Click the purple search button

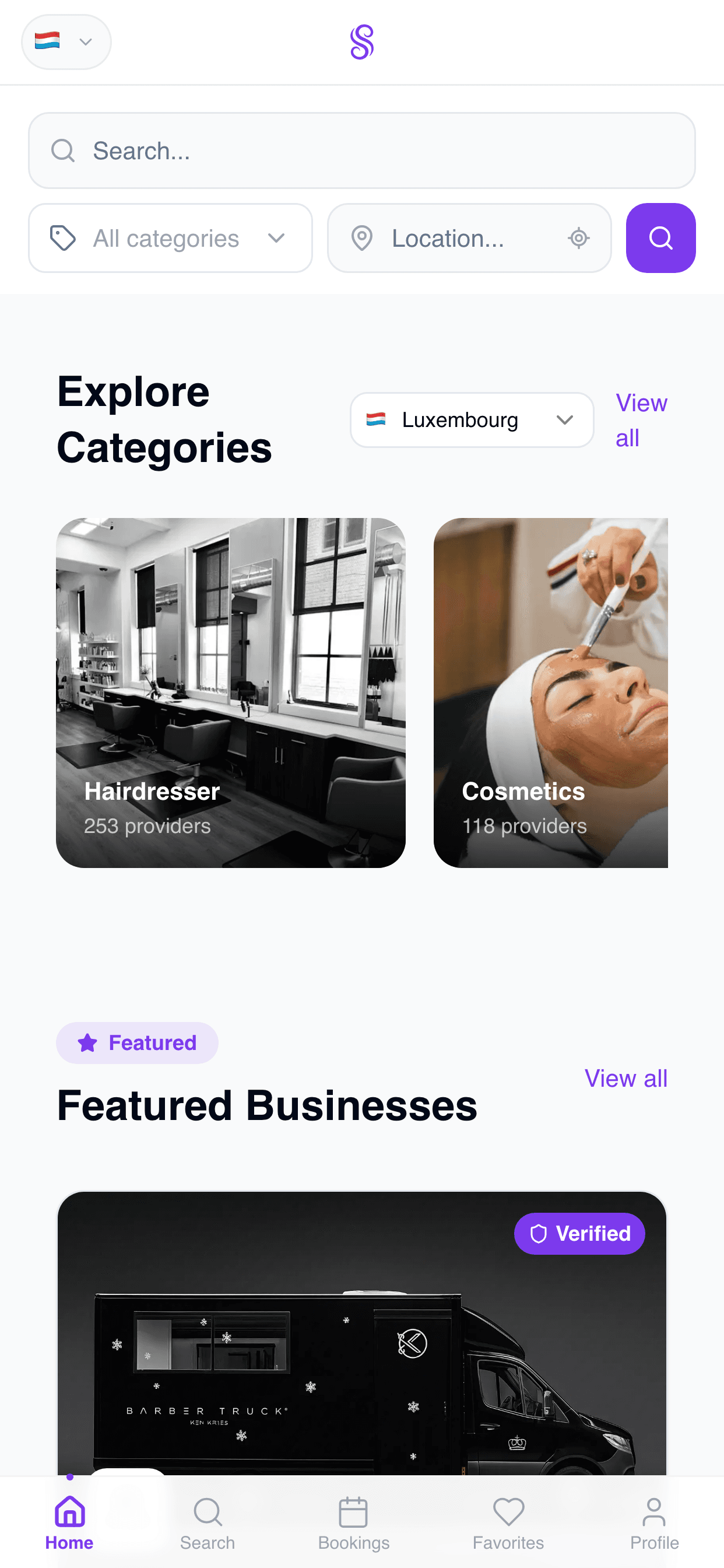(x=660, y=238)
